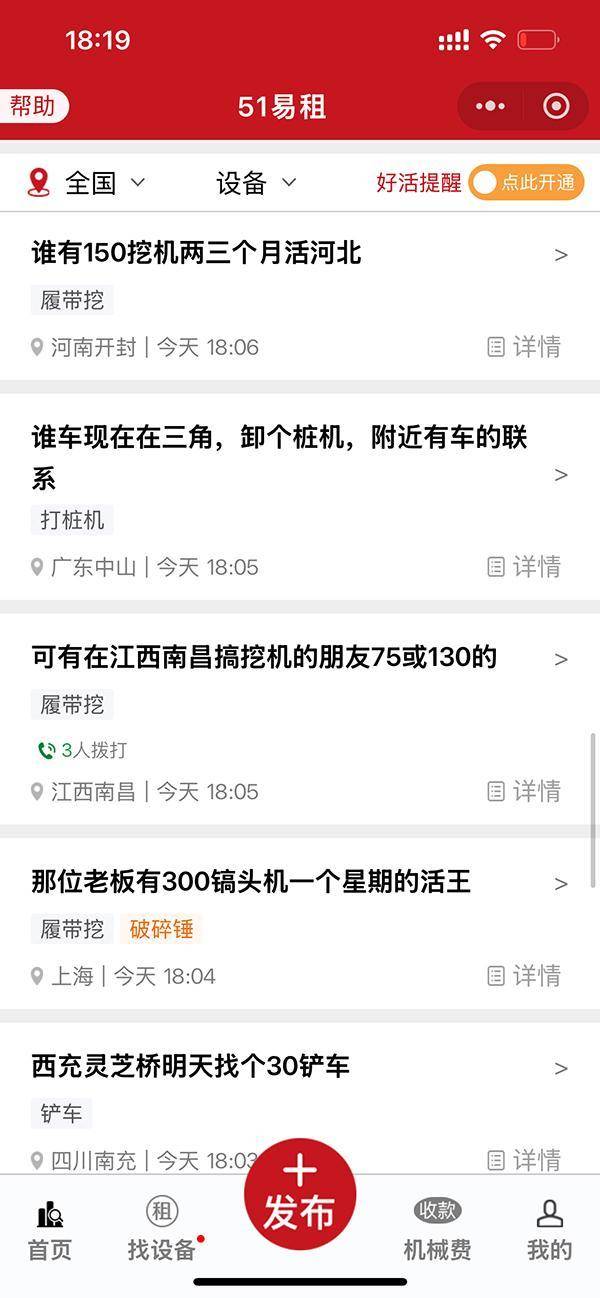
Task: Switch to the 找设备 tab
Action: click(162, 1229)
